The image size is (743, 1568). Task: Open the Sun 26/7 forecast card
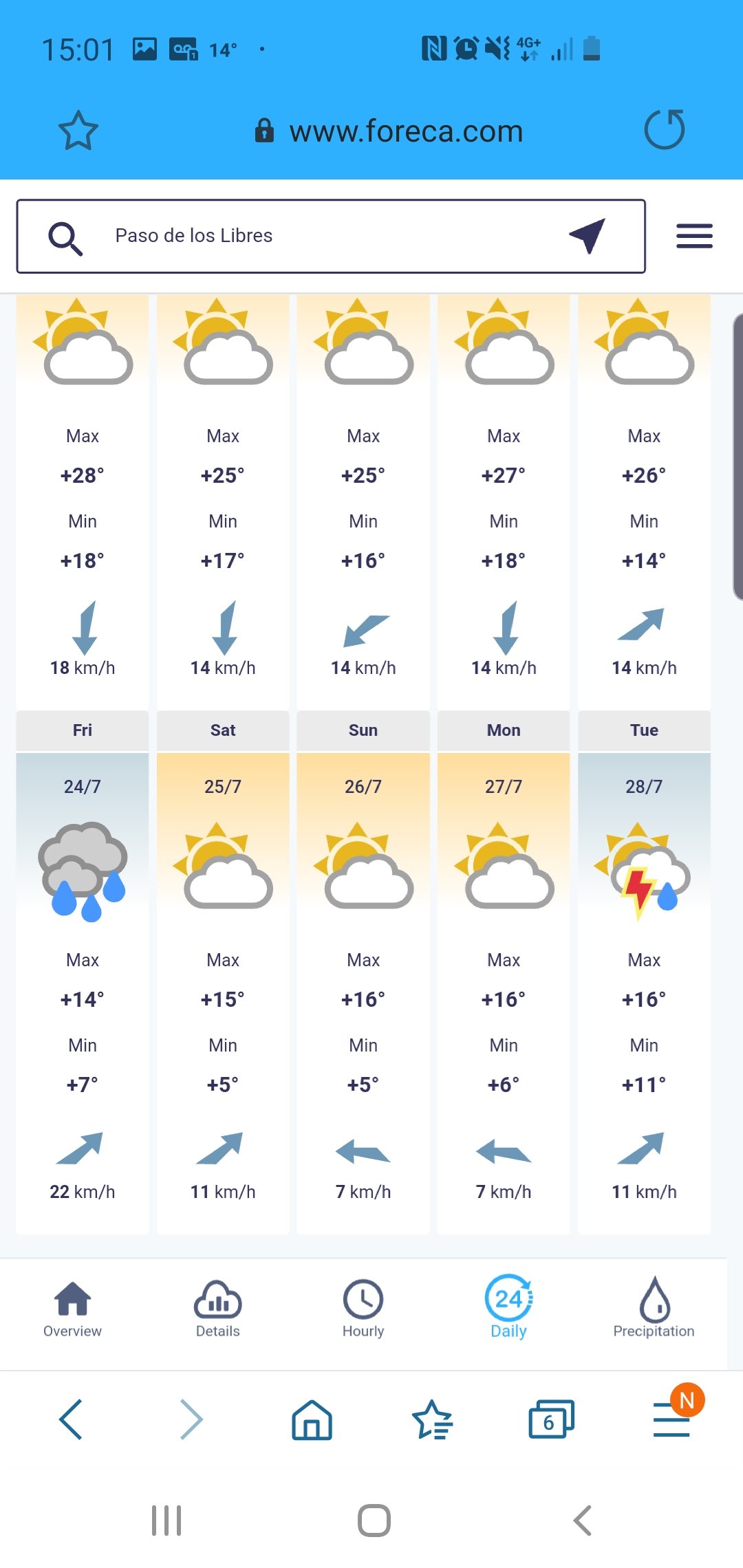coord(363,972)
